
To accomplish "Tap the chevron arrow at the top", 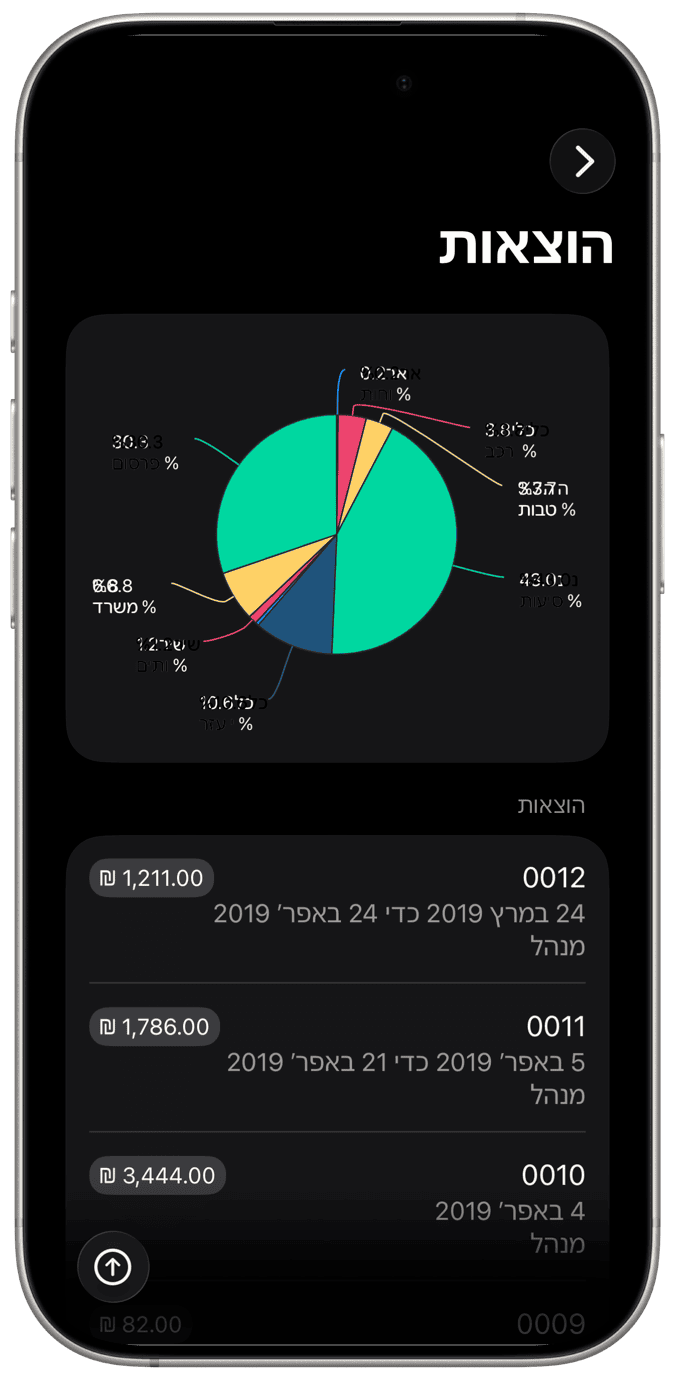I will click(x=582, y=161).
